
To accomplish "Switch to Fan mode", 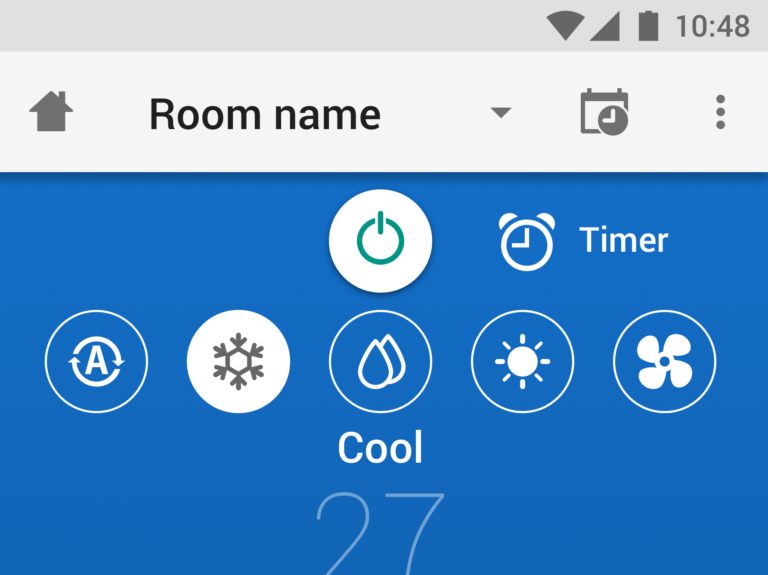I will [x=665, y=361].
